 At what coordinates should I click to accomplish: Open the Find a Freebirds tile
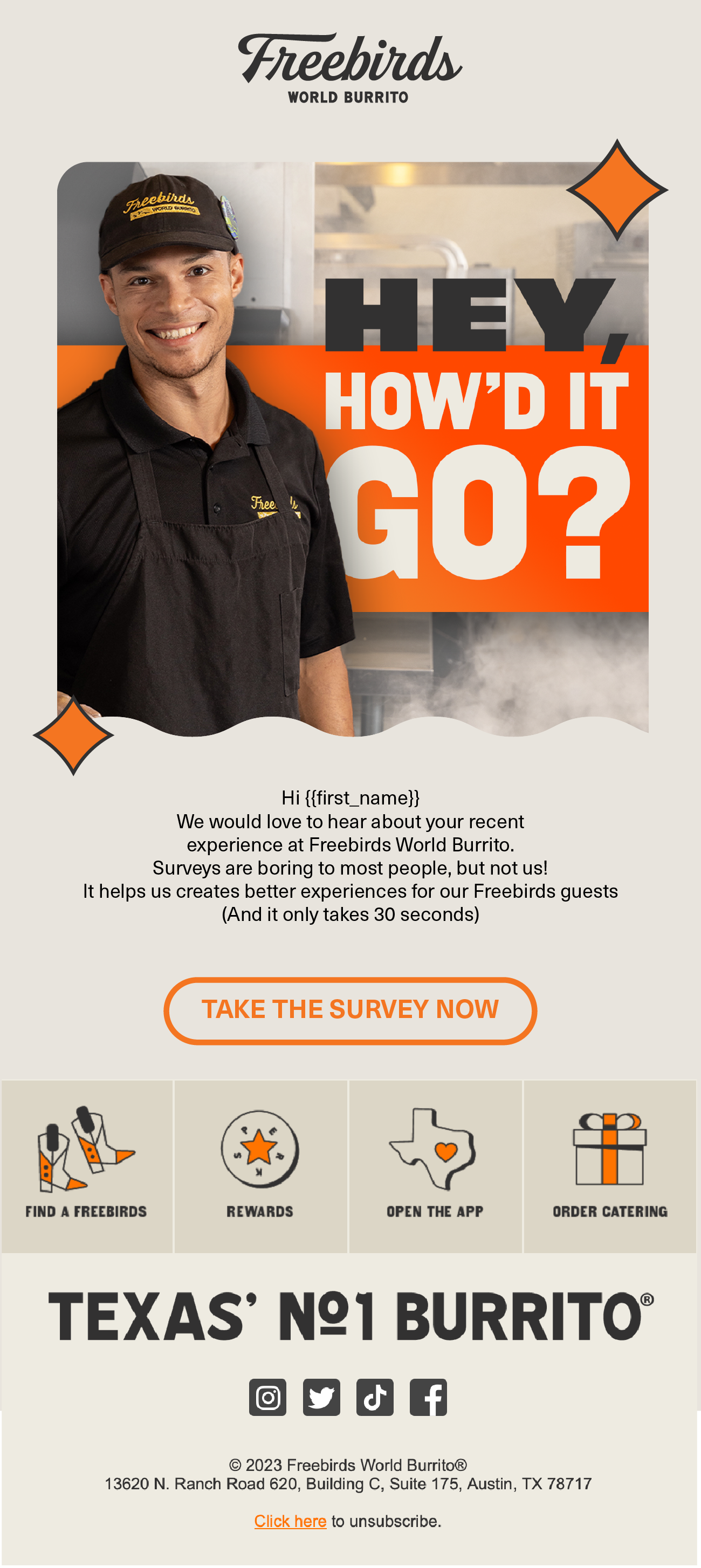pyautogui.click(x=86, y=1165)
